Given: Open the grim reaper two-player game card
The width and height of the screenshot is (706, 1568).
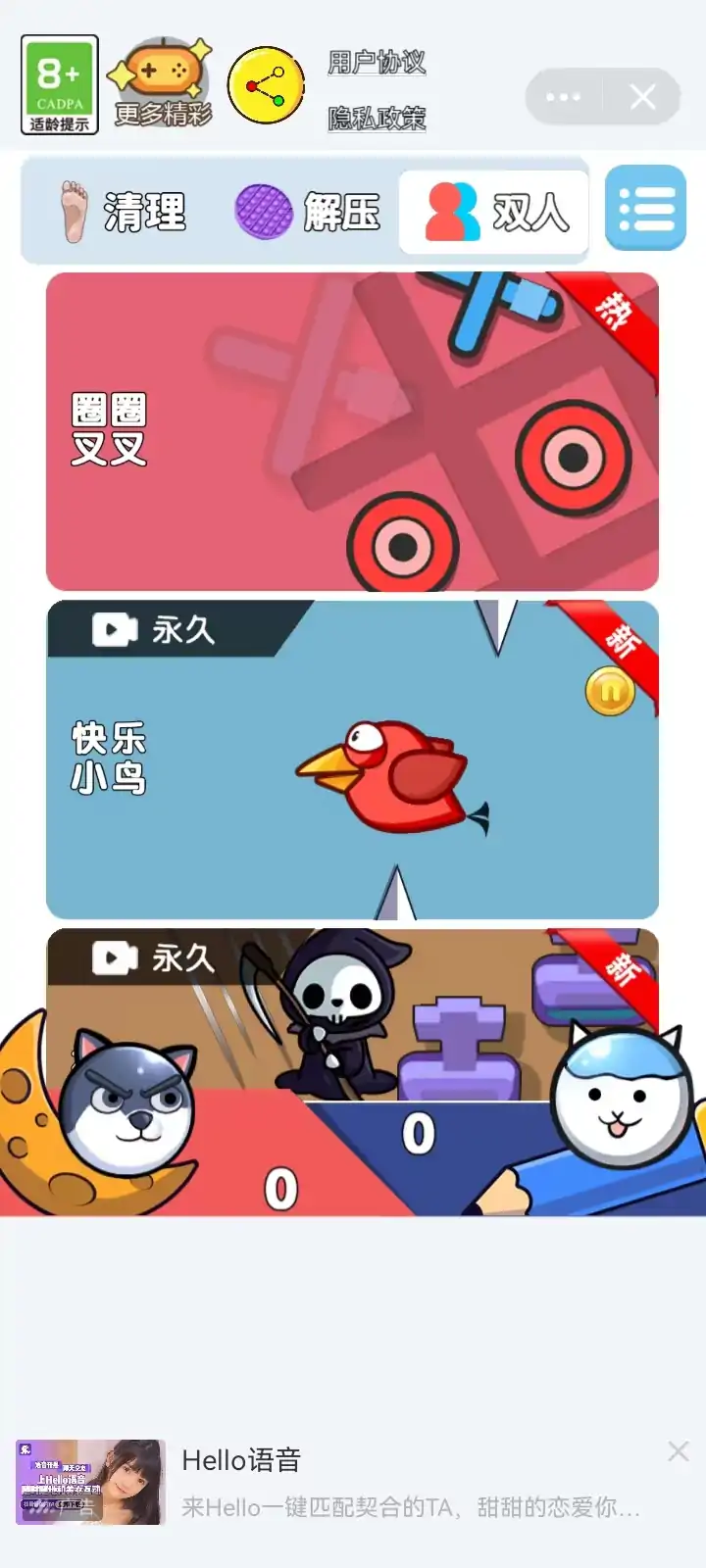Looking at the screenshot, I should pos(352,1068).
